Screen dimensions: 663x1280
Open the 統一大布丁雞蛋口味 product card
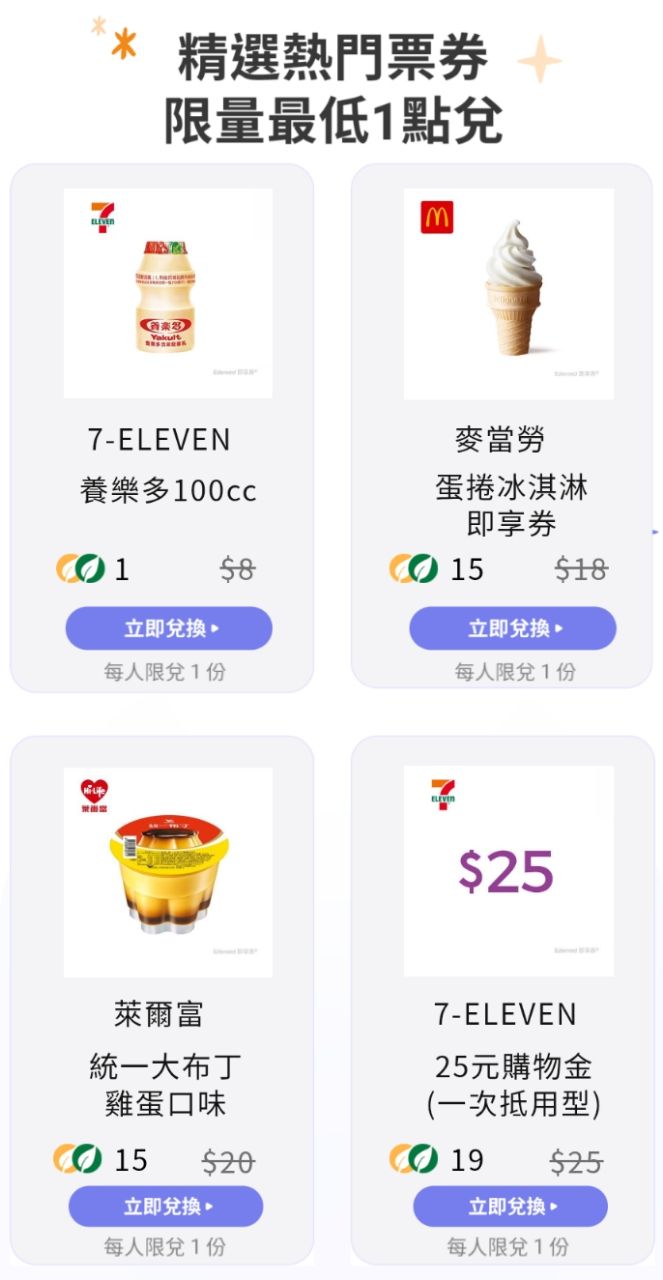pos(168,872)
